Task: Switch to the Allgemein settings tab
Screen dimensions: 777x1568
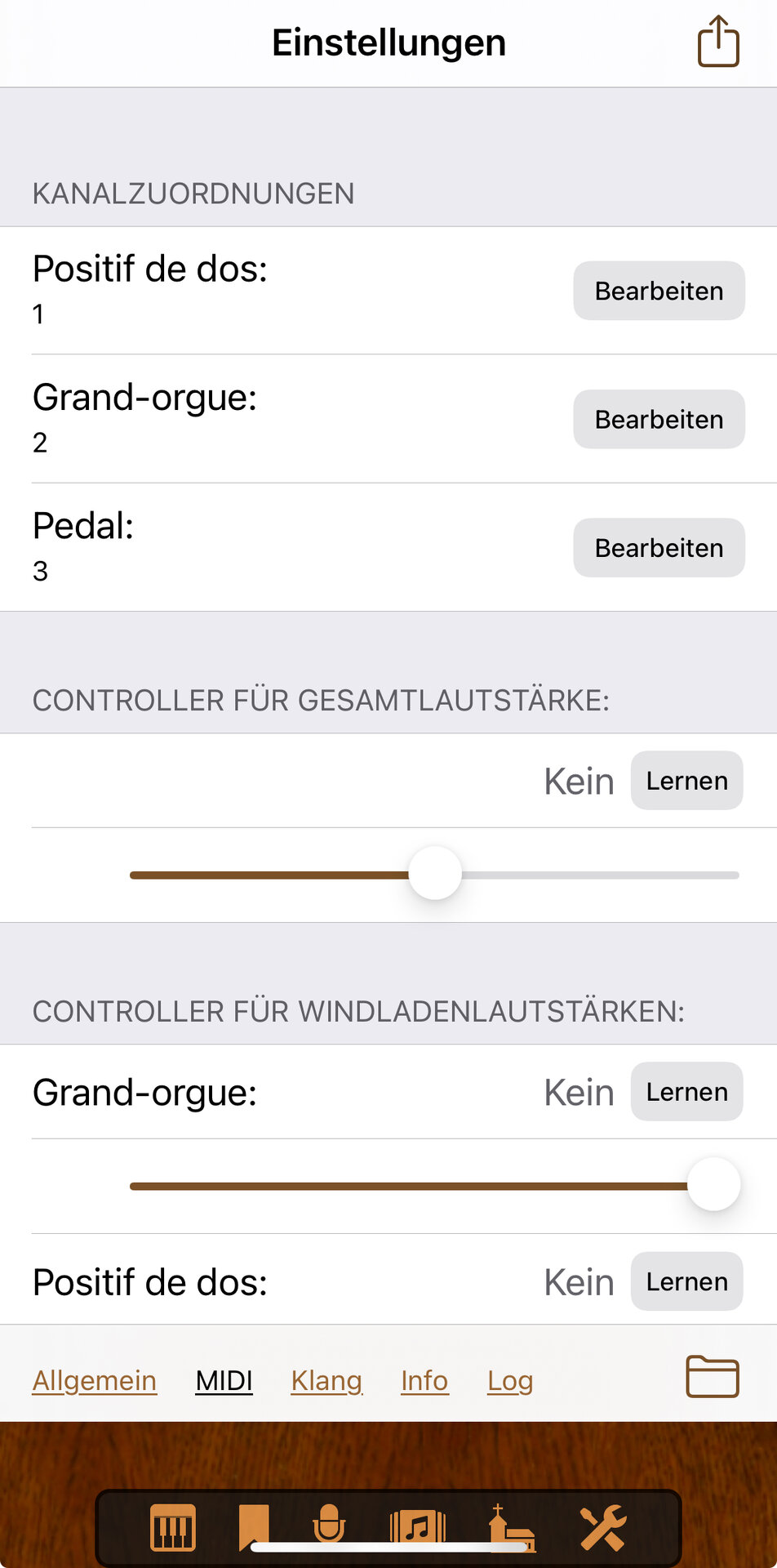Action: coord(95,1380)
